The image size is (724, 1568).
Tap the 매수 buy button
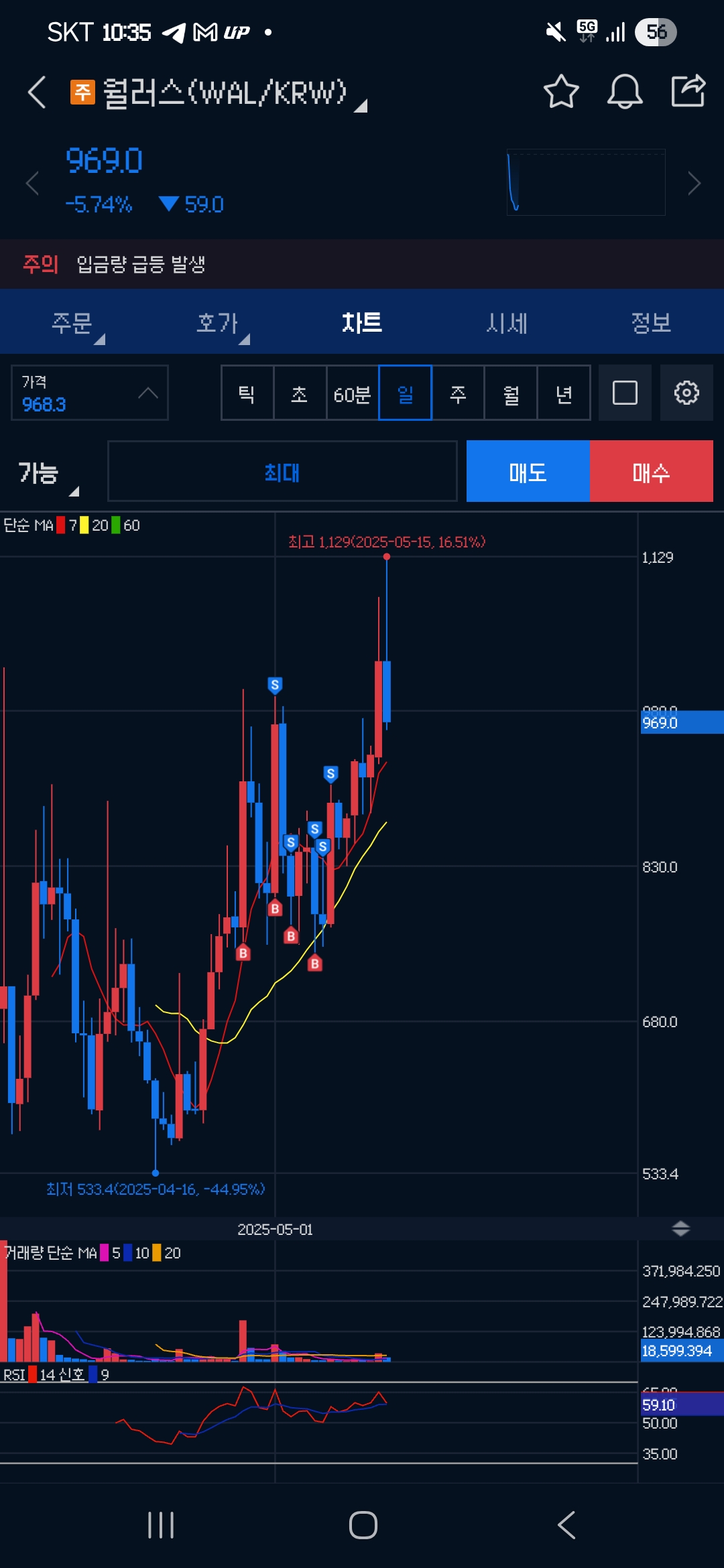pyautogui.click(x=652, y=471)
